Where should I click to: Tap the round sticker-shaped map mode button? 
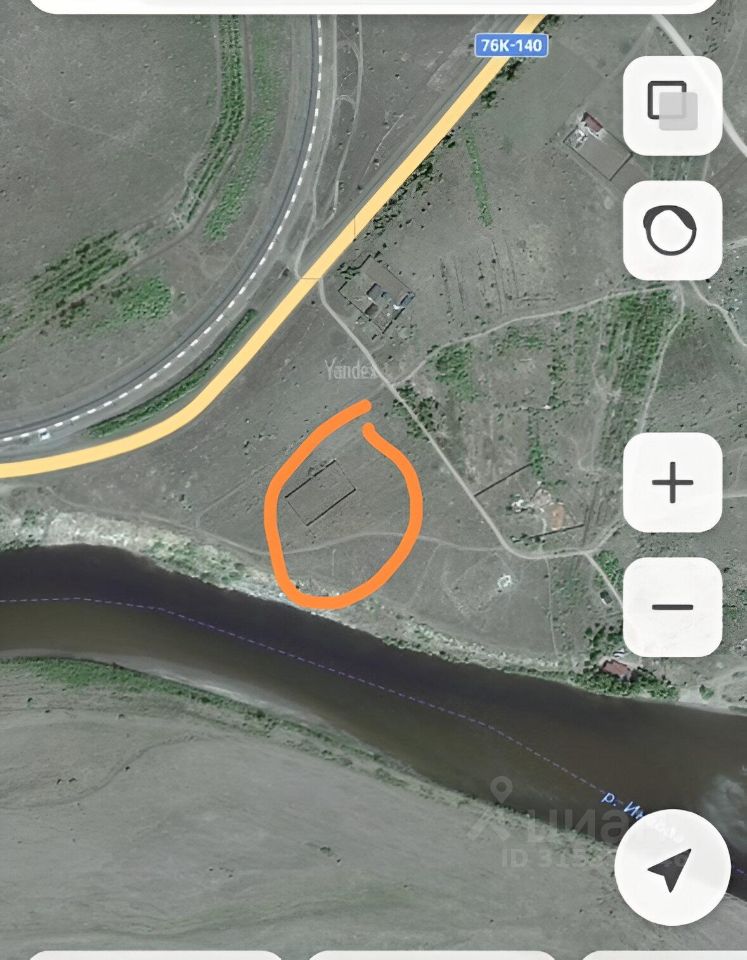672,230
